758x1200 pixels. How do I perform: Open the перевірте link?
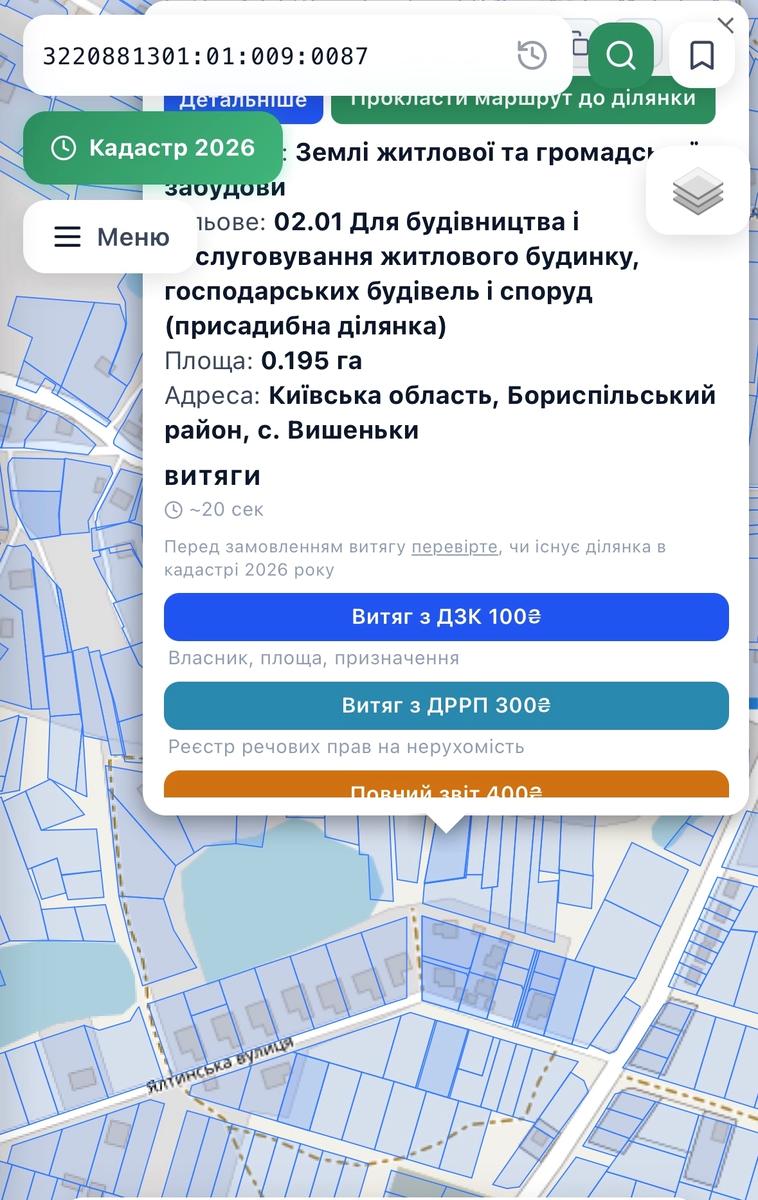pyautogui.click(x=455, y=548)
